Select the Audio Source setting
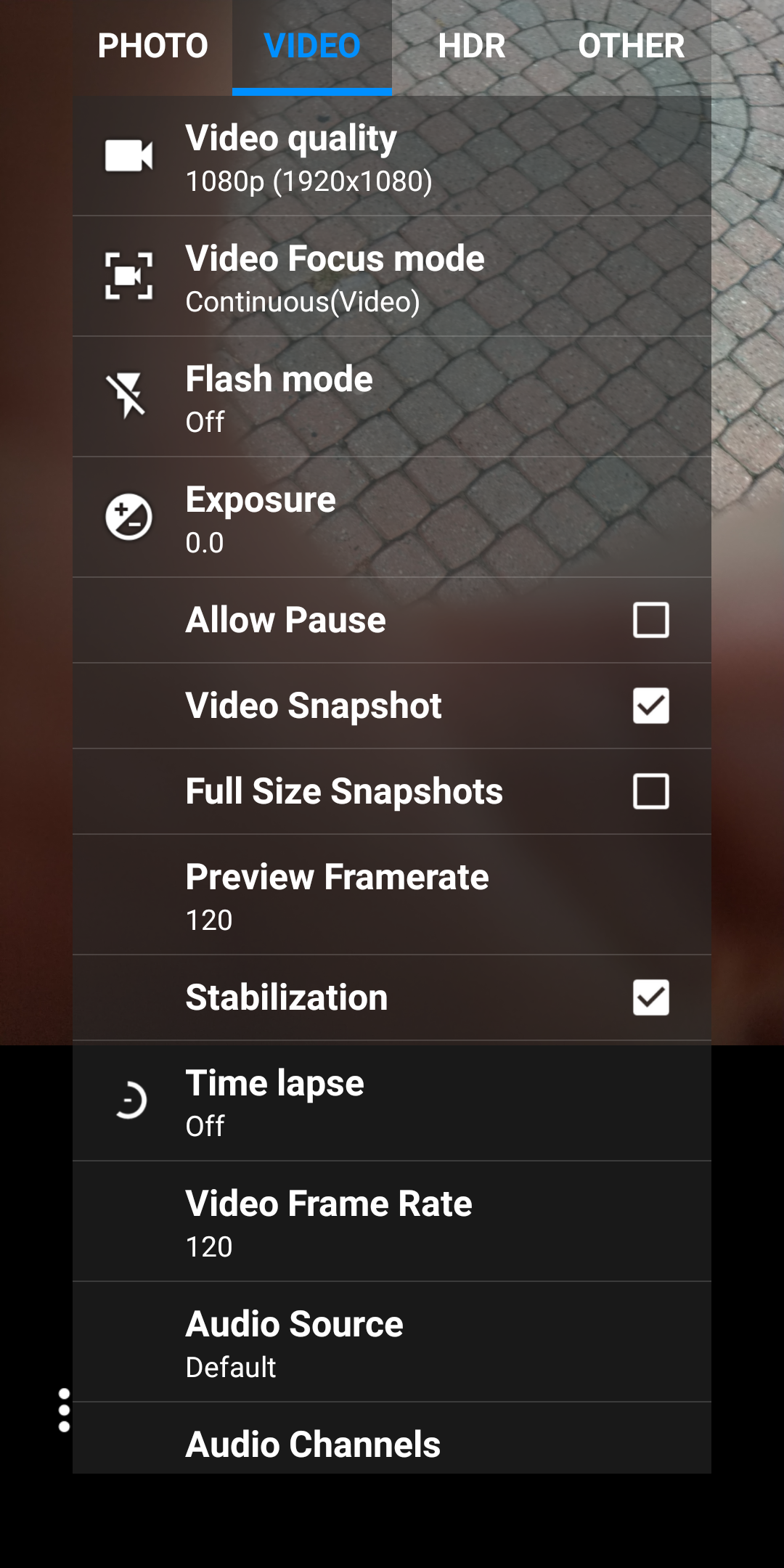This screenshot has height=1568, width=784. (x=392, y=1342)
